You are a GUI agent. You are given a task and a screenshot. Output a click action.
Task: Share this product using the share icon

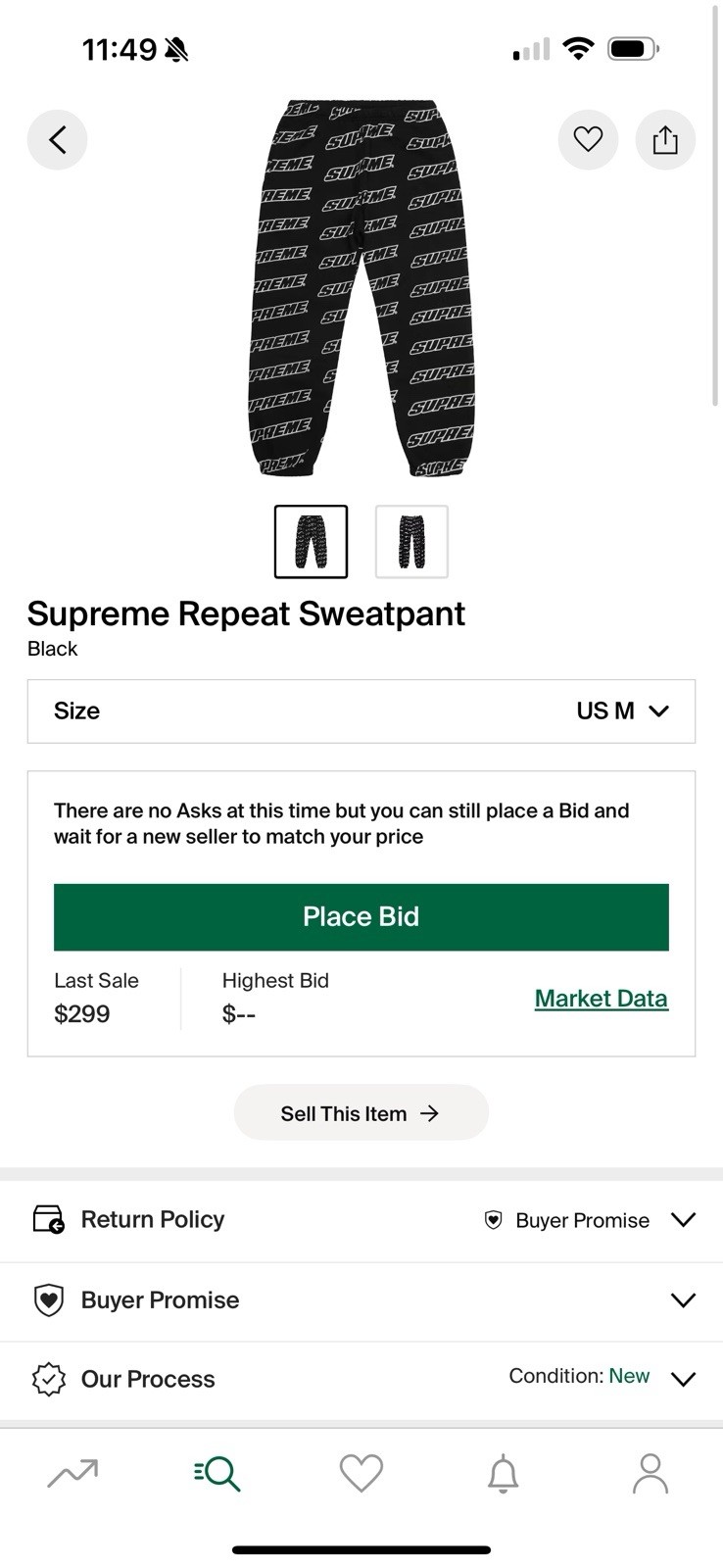pyautogui.click(x=665, y=139)
